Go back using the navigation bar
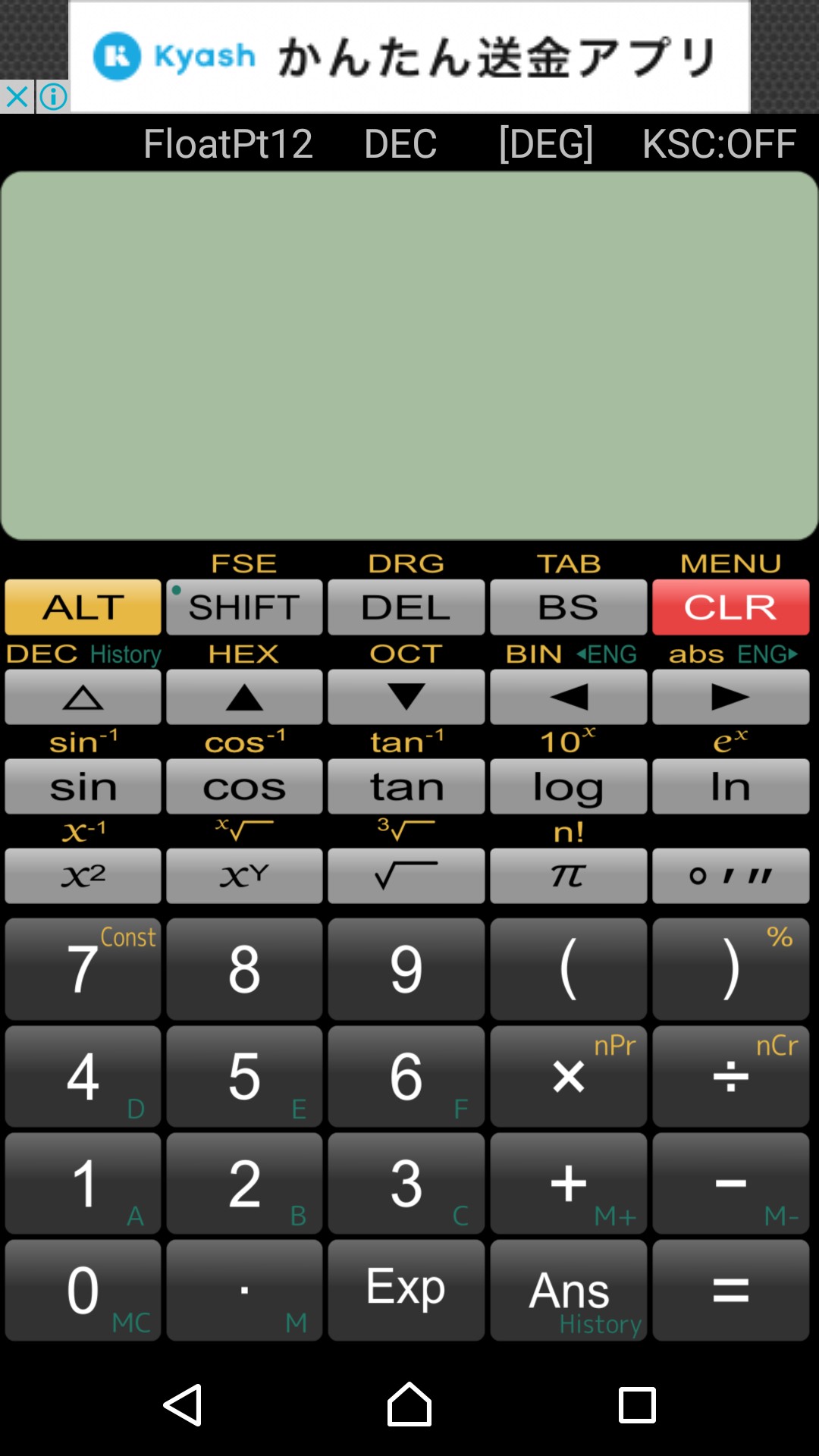This screenshot has width=819, height=1456. point(183,1405)
